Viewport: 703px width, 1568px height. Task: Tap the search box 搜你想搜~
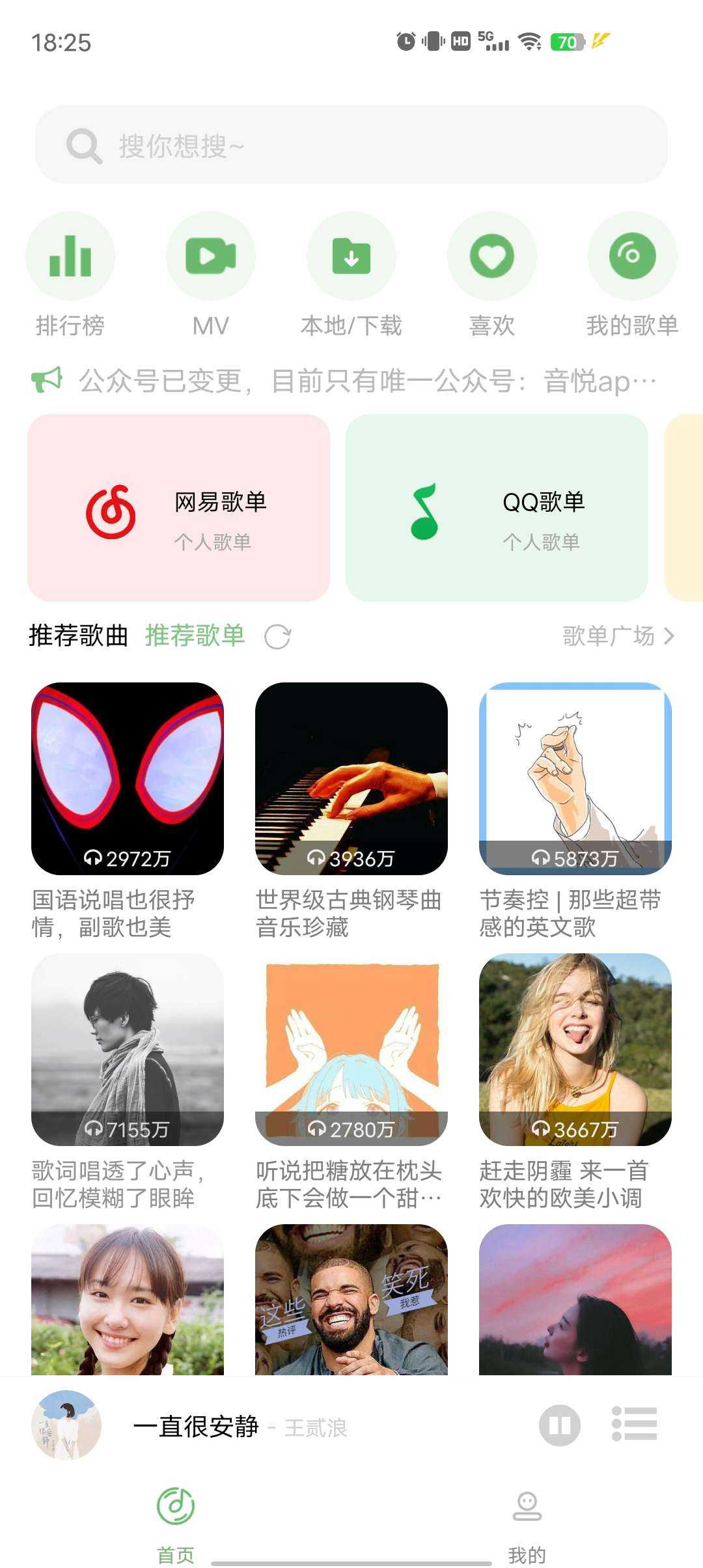click(351, 145)
